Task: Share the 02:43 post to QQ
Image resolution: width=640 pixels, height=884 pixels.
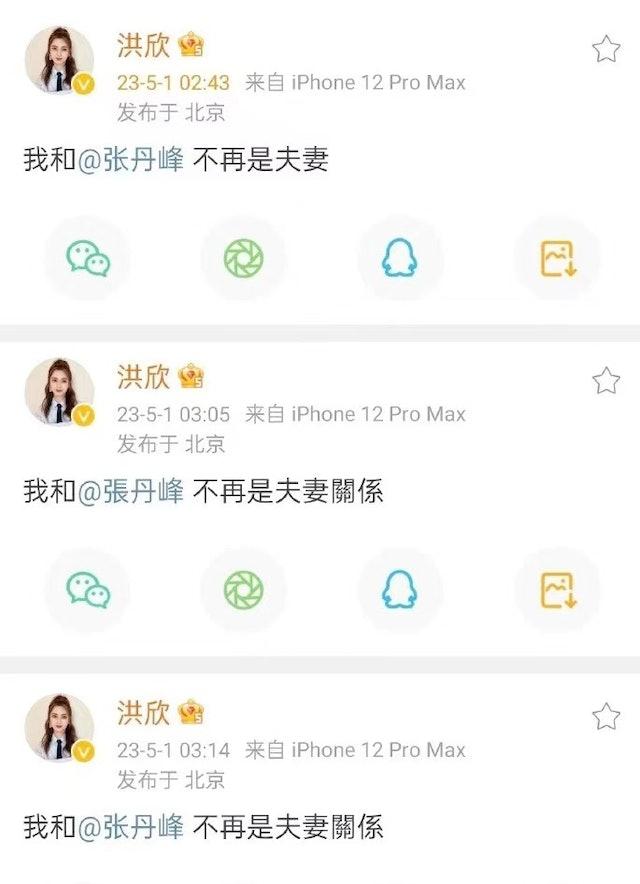Action: point(400,259)
